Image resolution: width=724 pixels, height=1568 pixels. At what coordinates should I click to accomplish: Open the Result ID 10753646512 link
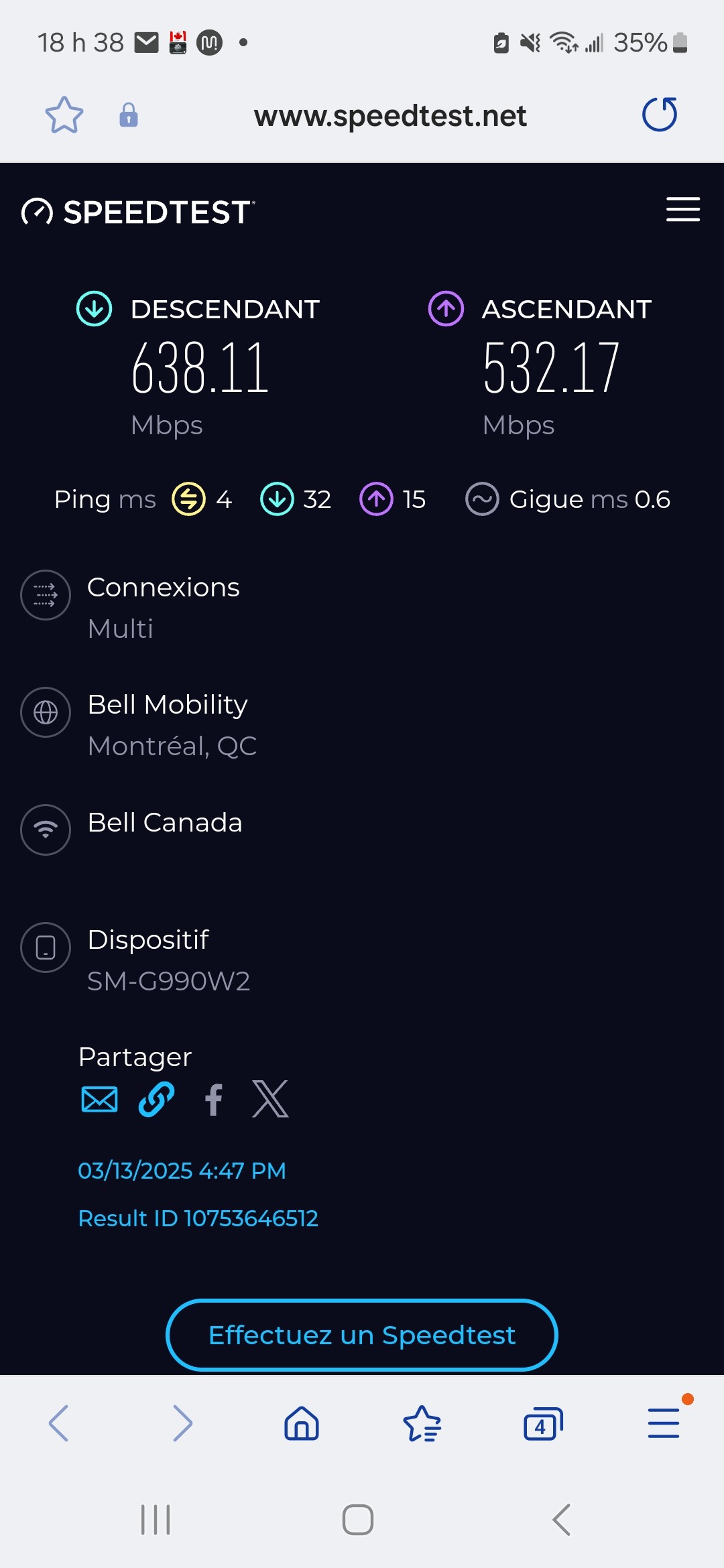coord(198,1218)
